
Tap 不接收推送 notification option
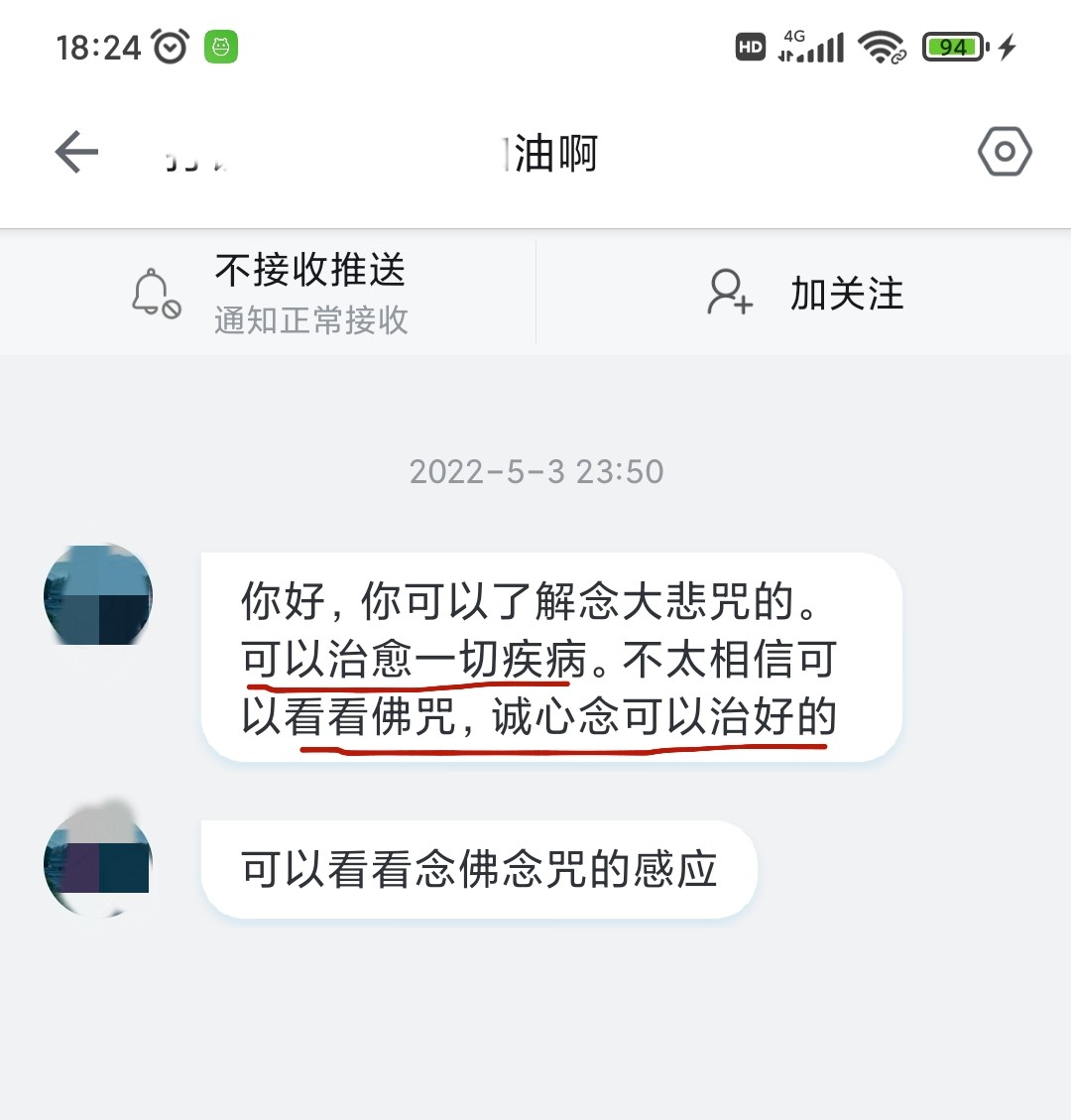(x=268, y=294)
